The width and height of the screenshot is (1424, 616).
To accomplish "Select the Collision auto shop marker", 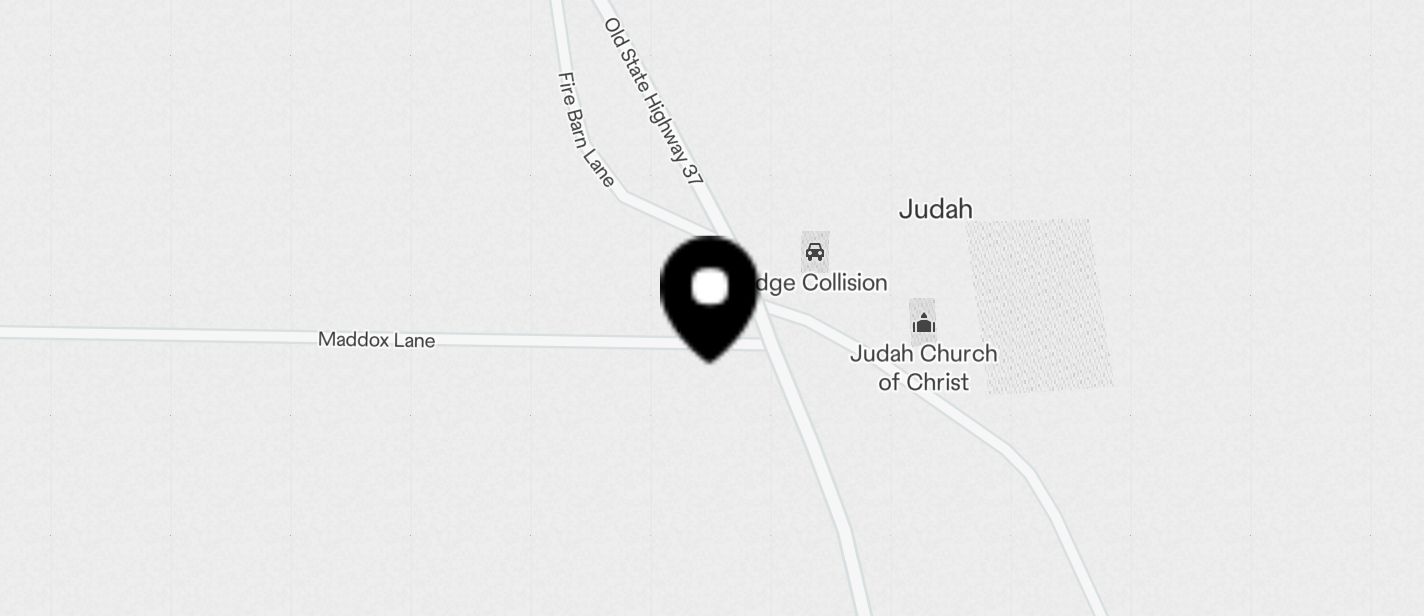I will [815, 252].
